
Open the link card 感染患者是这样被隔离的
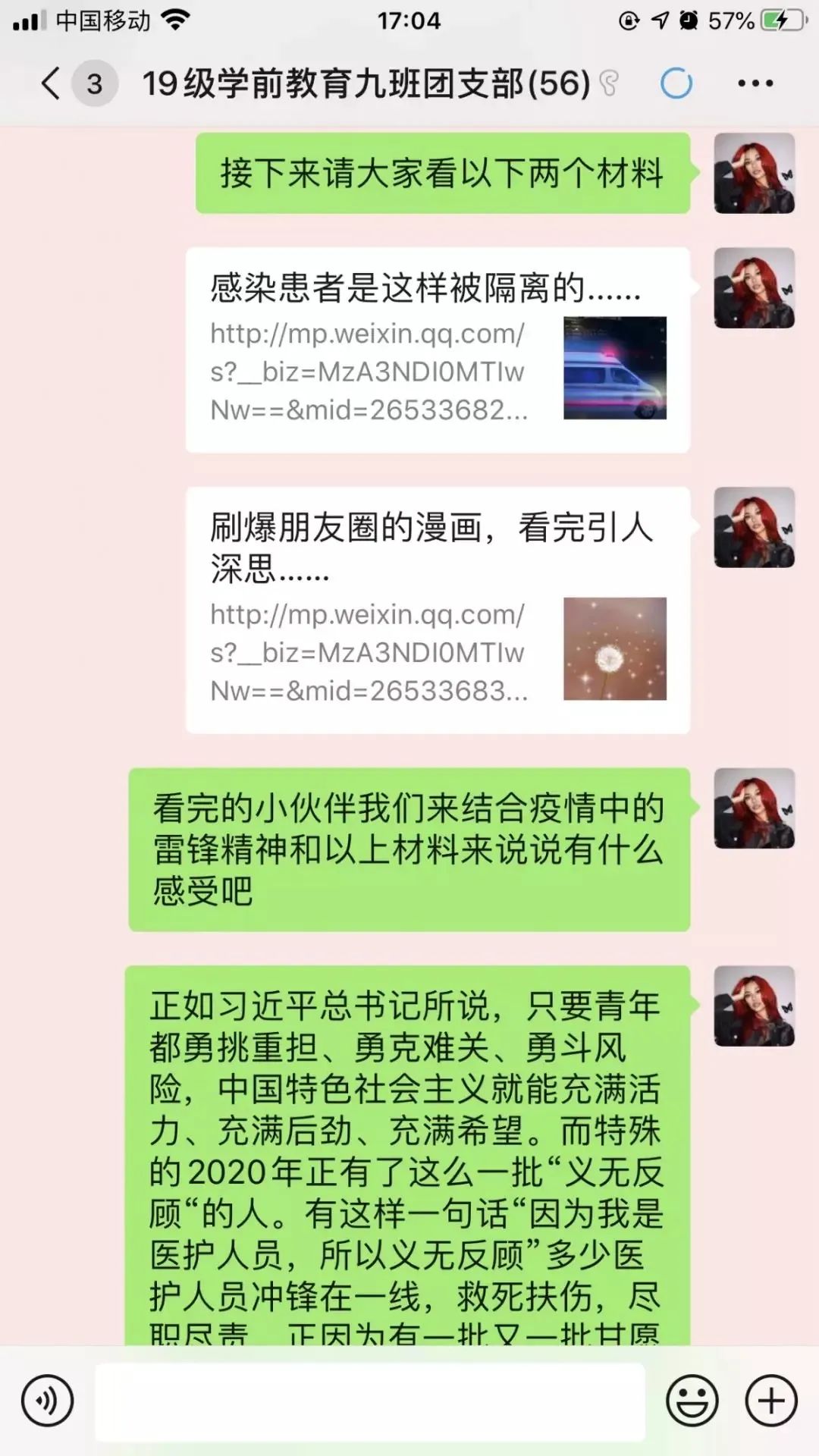tap(438, 350)
